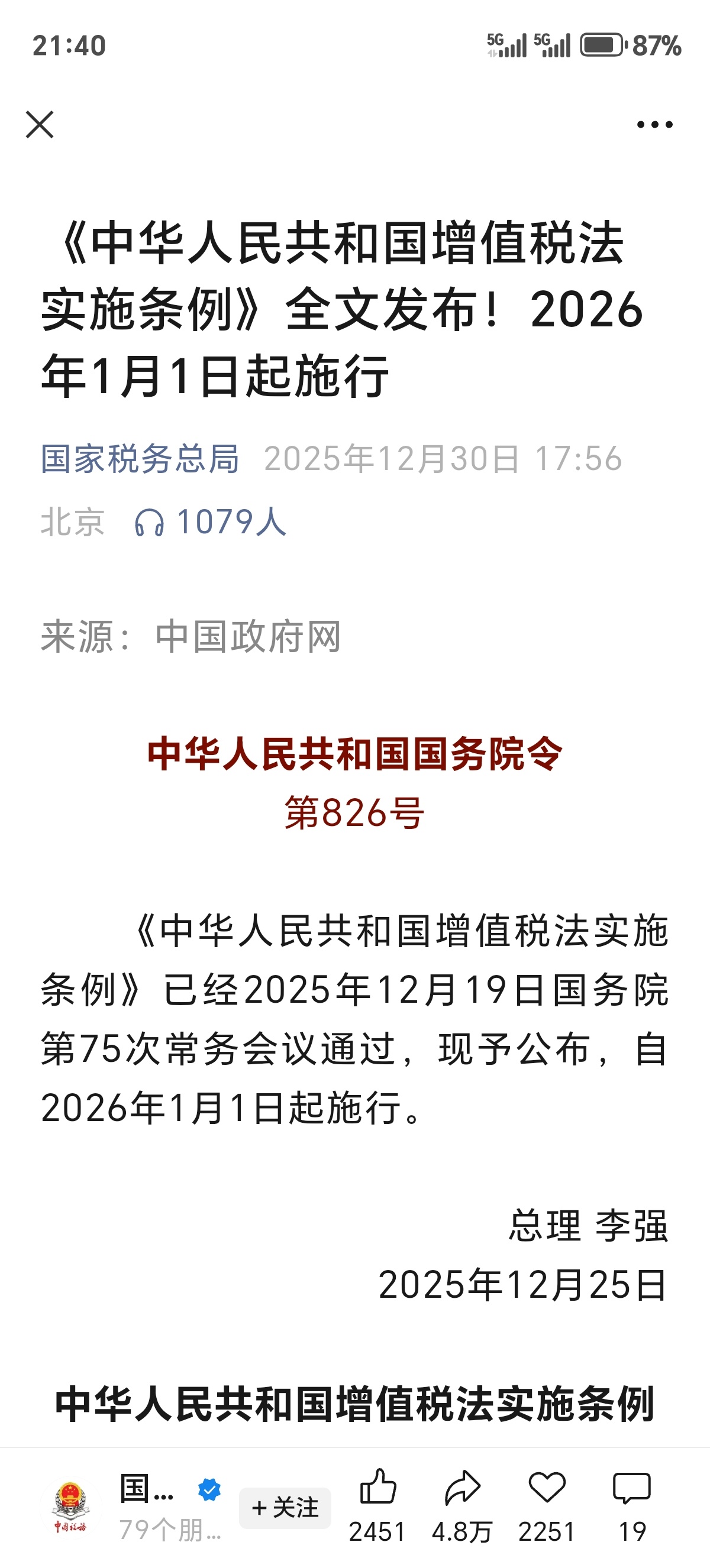Viewport: 710px width, 1568px height.
Task: Close the article page
Action: 40,125
